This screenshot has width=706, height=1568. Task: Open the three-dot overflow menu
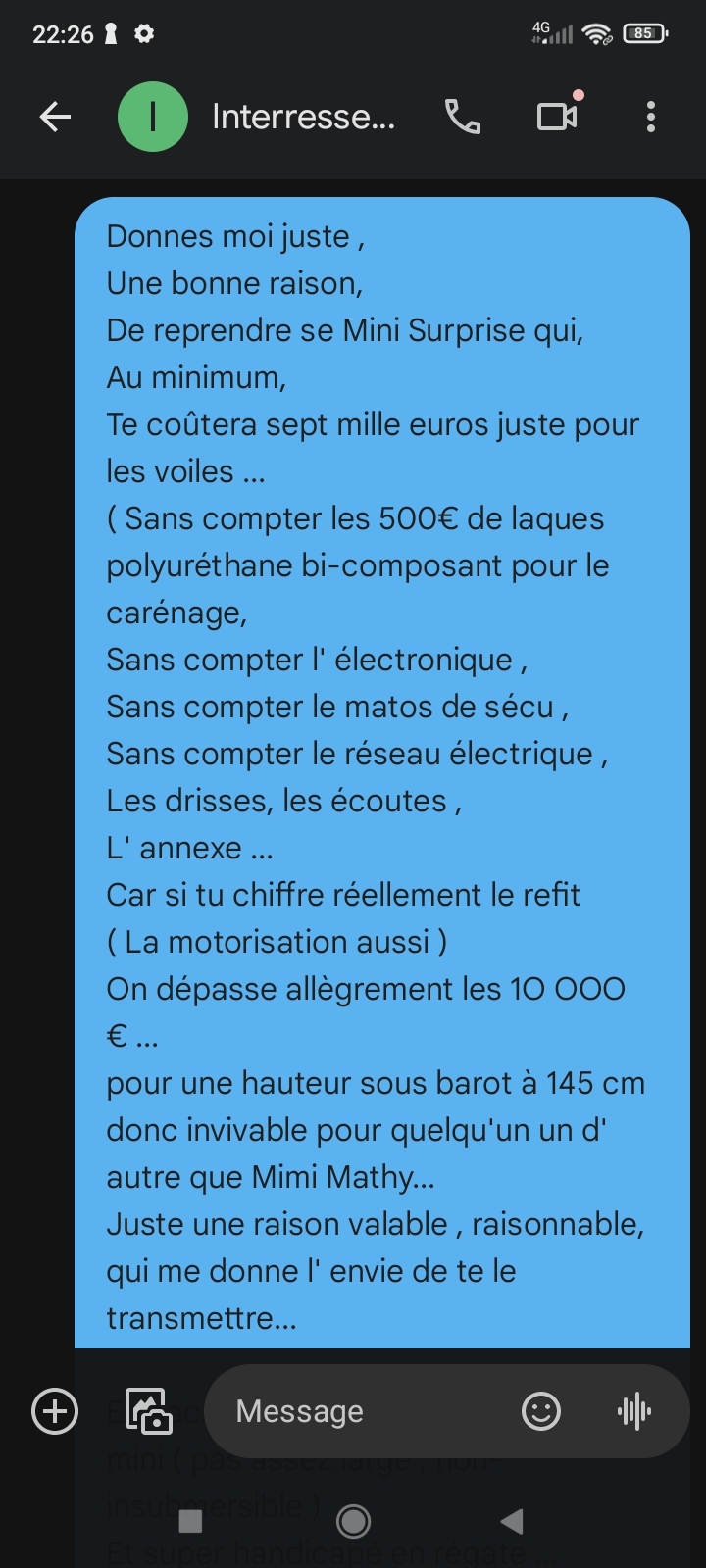point(651,117)
